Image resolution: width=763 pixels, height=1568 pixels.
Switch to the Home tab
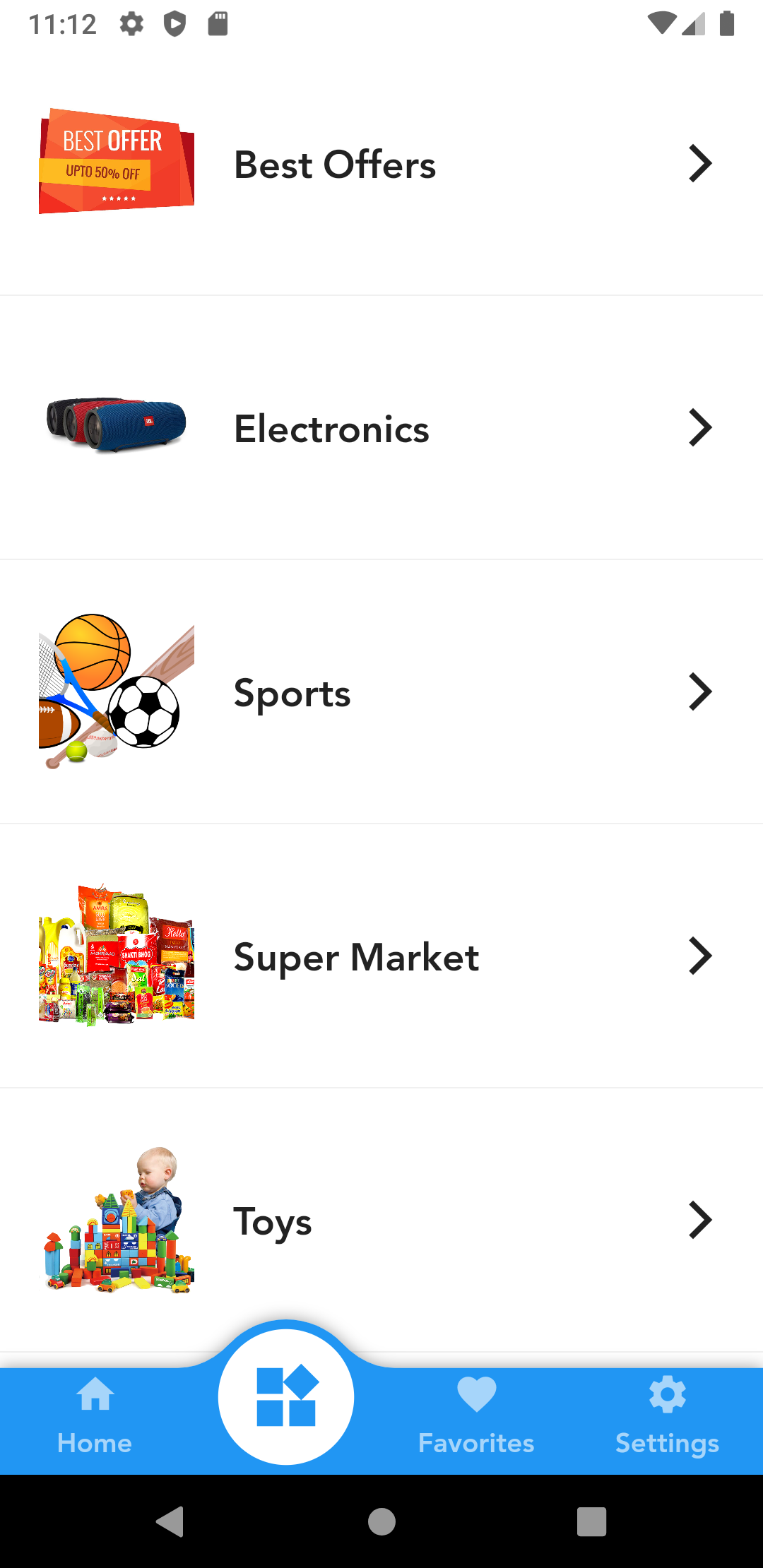click(95, 1418)
